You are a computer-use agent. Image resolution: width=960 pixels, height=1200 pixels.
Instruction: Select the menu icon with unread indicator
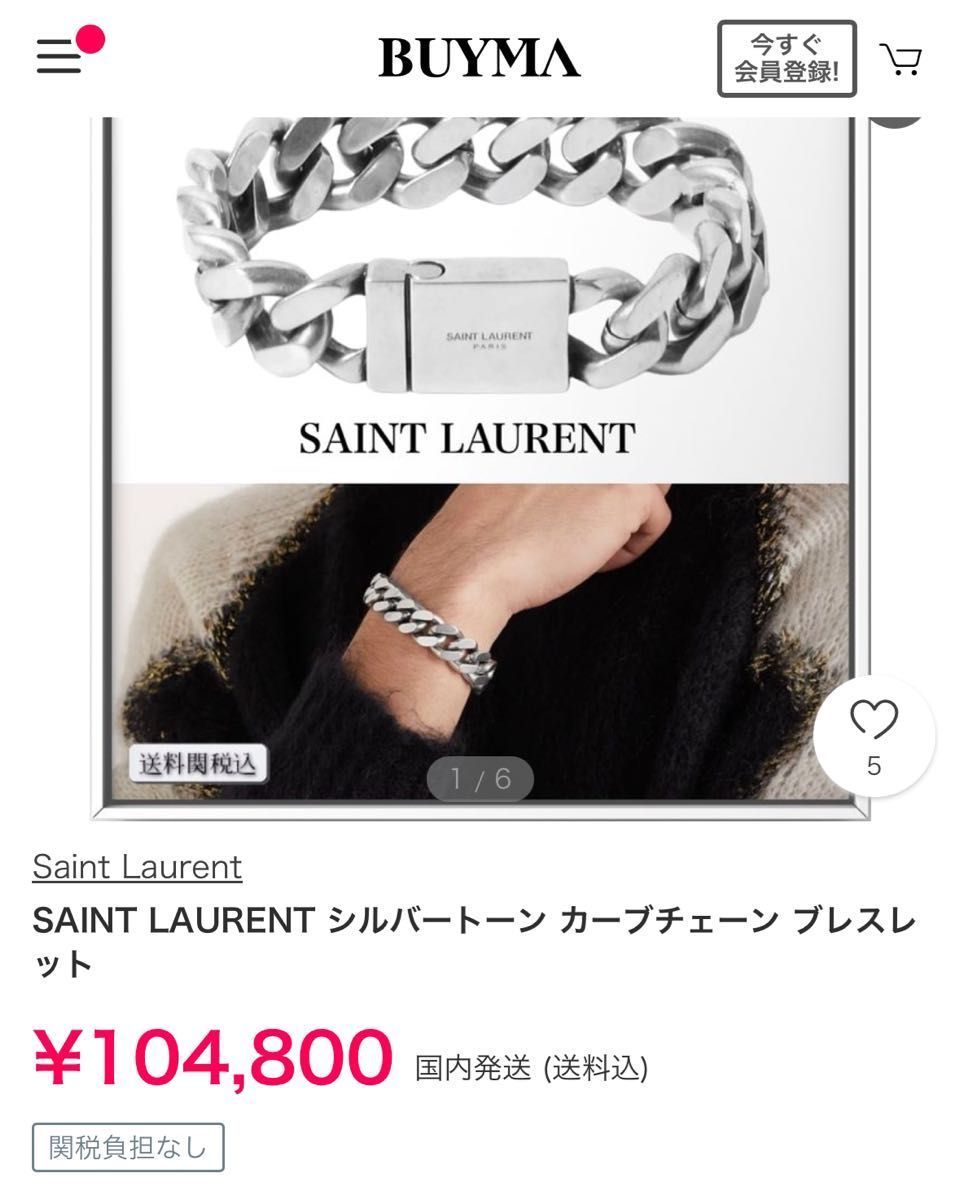tap(60, 55)
